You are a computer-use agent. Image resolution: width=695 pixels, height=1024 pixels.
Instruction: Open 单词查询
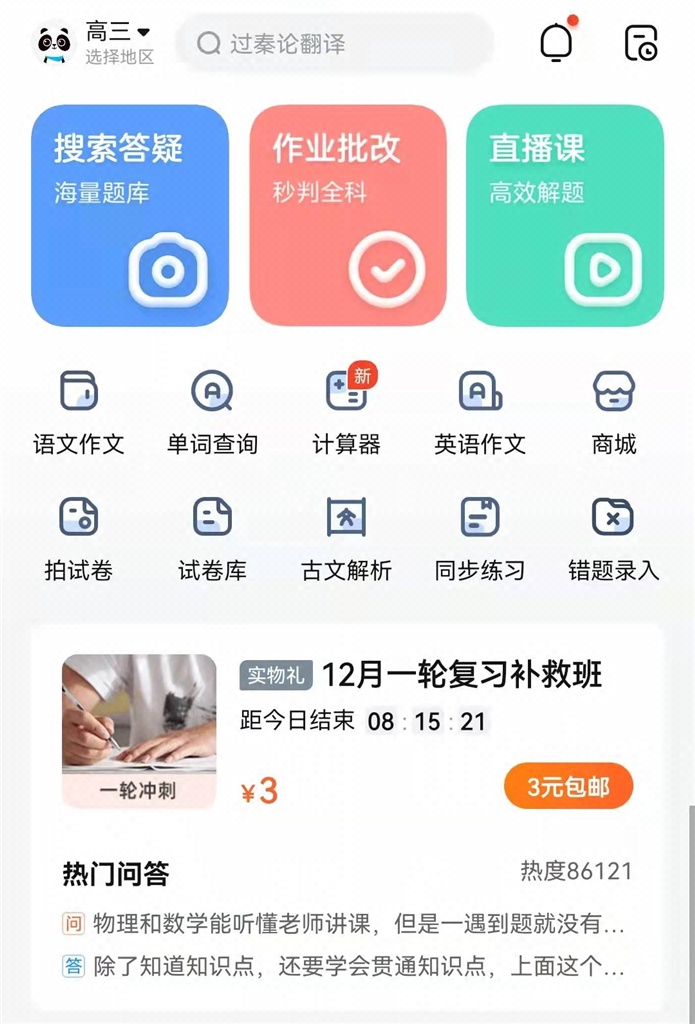coord(212,412)
